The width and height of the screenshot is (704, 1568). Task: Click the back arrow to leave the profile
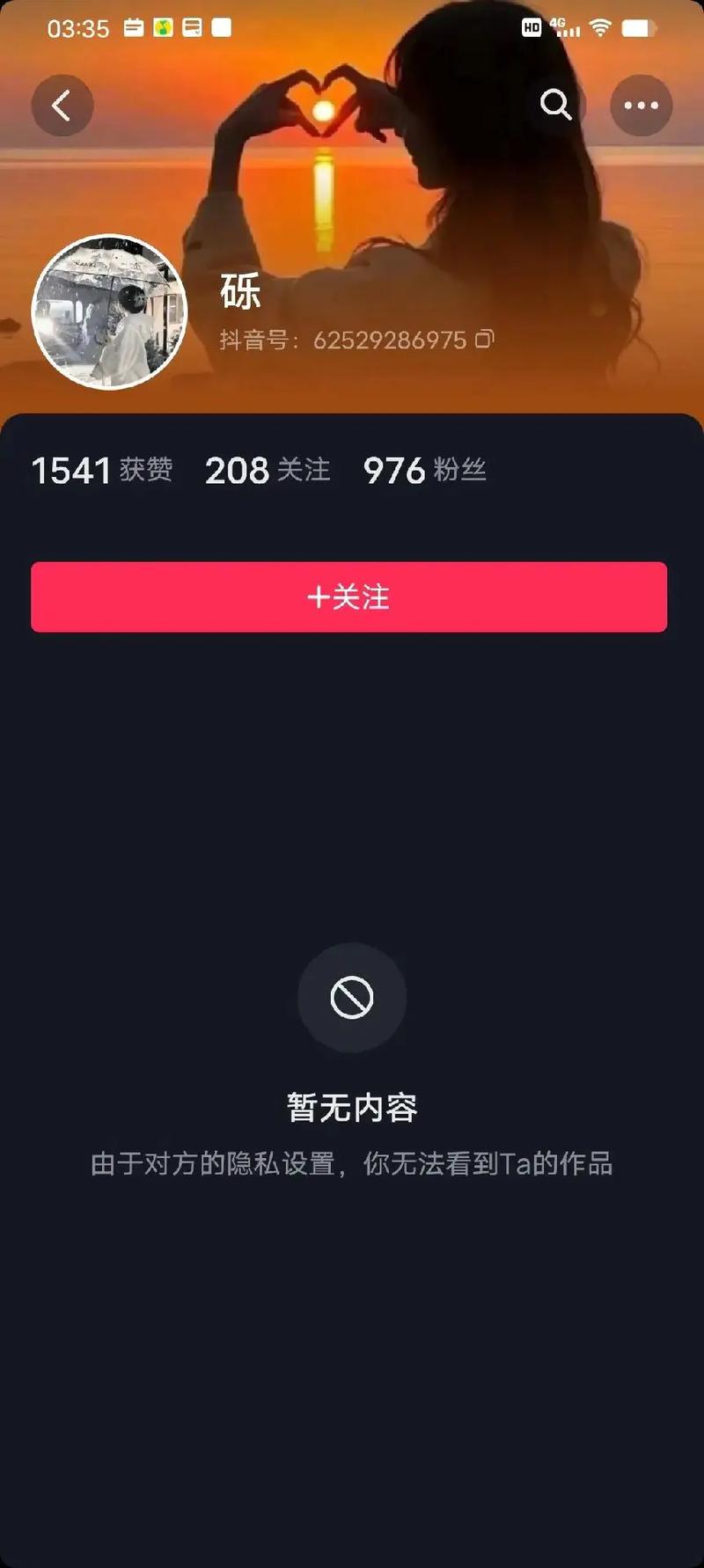(x=62, y=105)
